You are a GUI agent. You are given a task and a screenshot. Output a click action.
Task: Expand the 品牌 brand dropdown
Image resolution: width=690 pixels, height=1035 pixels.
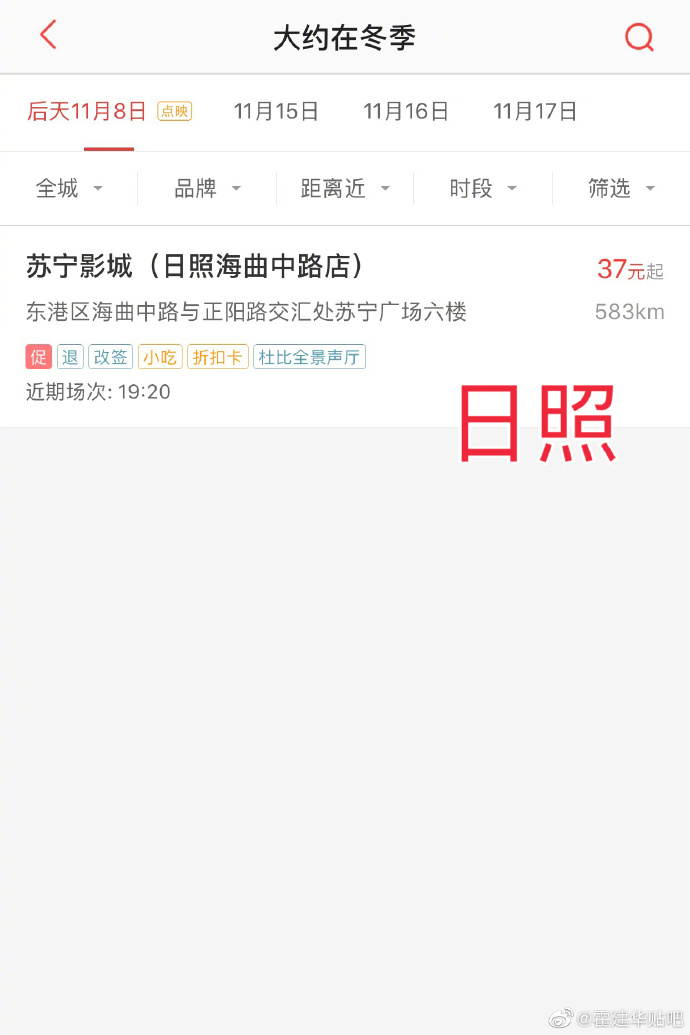(x=207, y=188)
